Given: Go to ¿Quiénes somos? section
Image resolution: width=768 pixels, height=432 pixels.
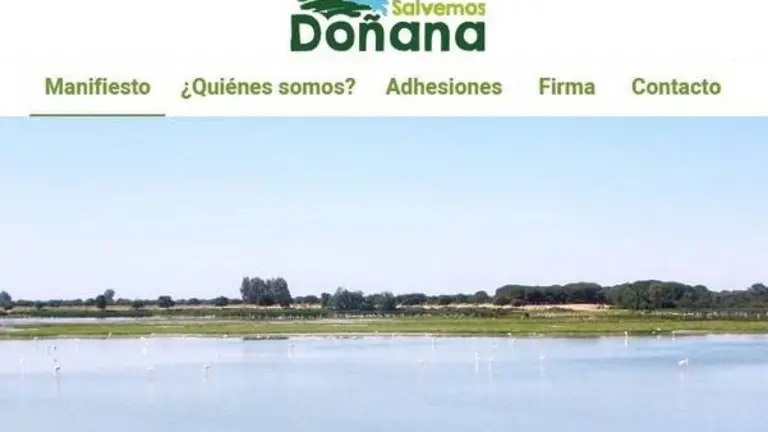Looking at the screenshot, I should point(268,87).
